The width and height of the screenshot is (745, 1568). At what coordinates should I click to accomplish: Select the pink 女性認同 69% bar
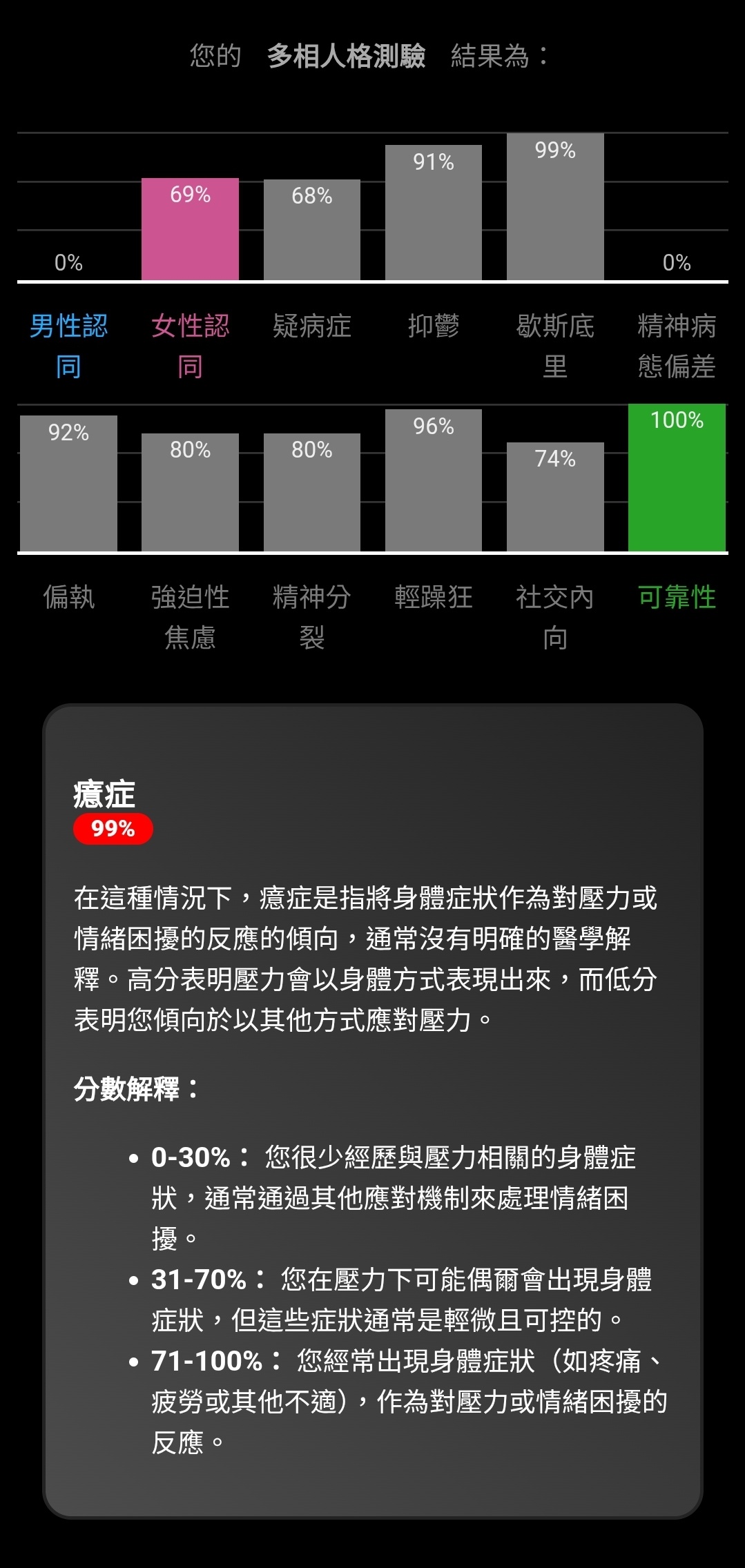190,229
